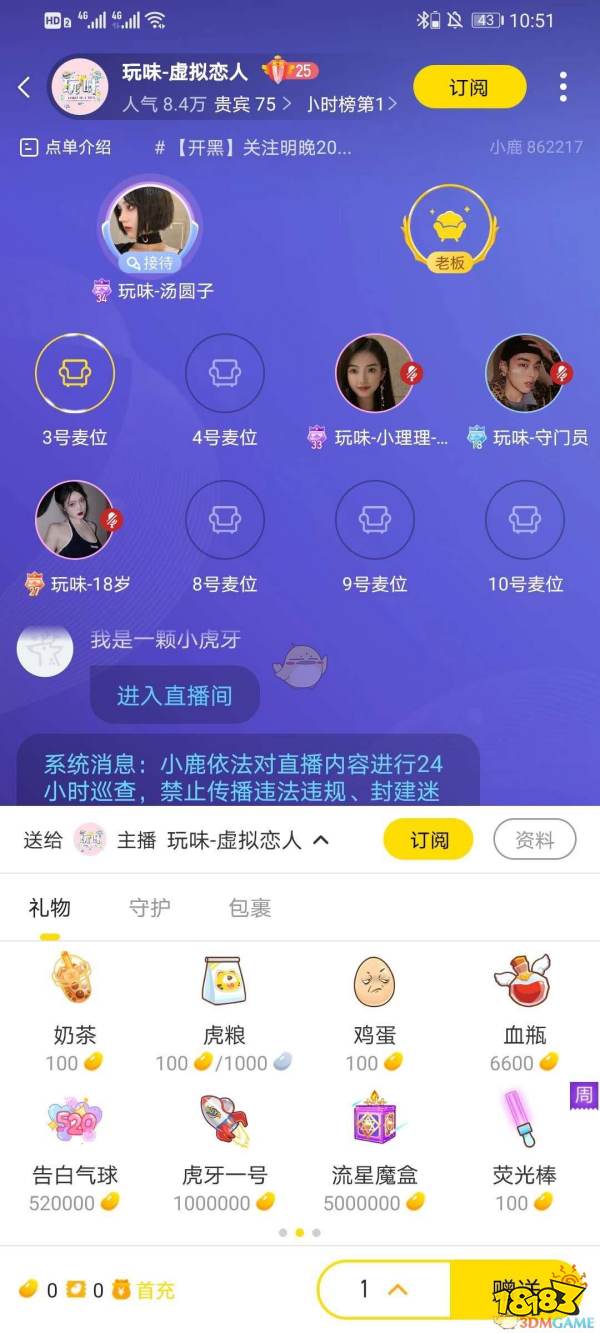Expand the gift recipient 玩味-虚拟恋人 selector
This screenshot has width=600, height=1333.
pyautogui.click(x=320, y=840)
